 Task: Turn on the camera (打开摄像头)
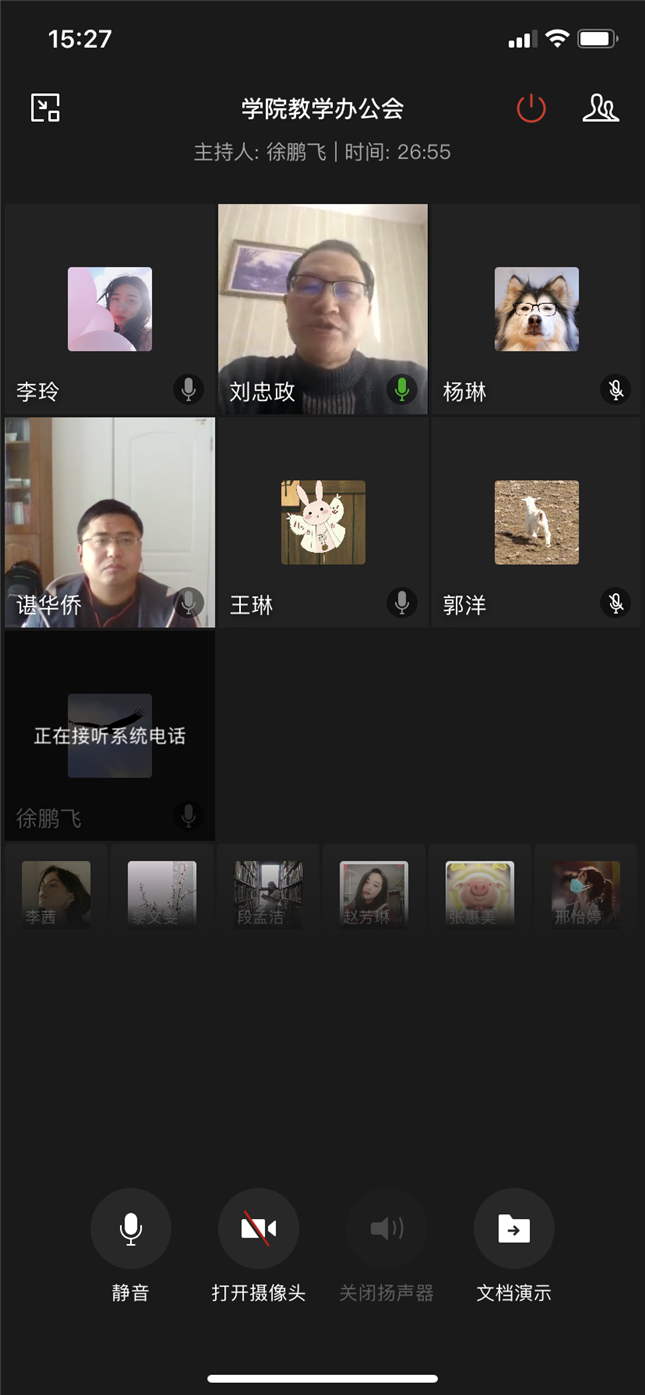[x=258, y=1228]
